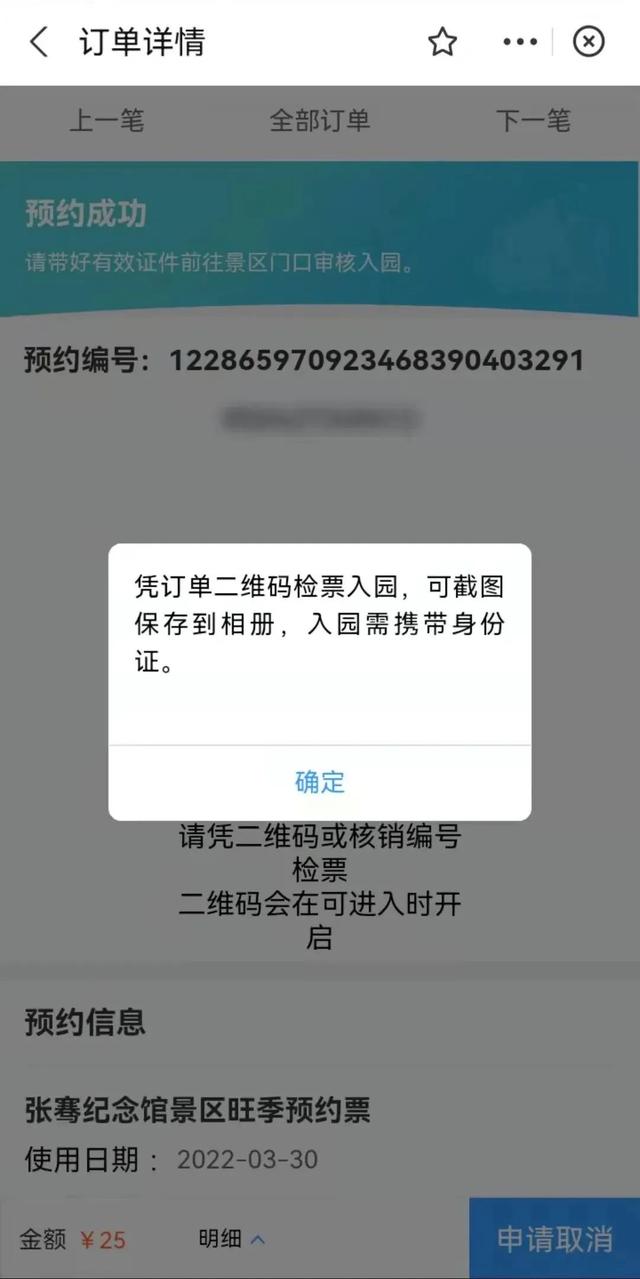
Task: Go to the previous order 上一笔
Action: (107, 121)
